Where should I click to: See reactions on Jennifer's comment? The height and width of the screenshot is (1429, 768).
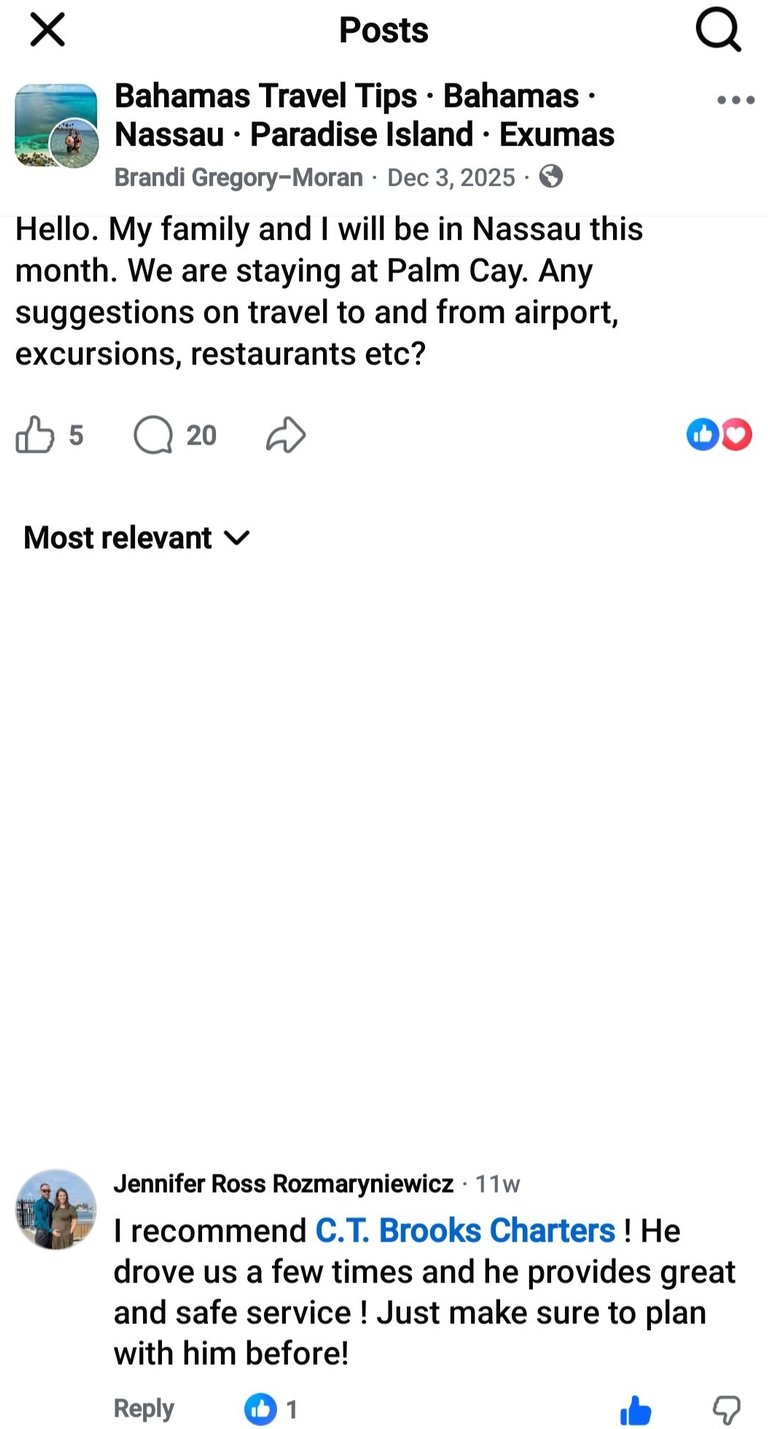[271, 1410]
